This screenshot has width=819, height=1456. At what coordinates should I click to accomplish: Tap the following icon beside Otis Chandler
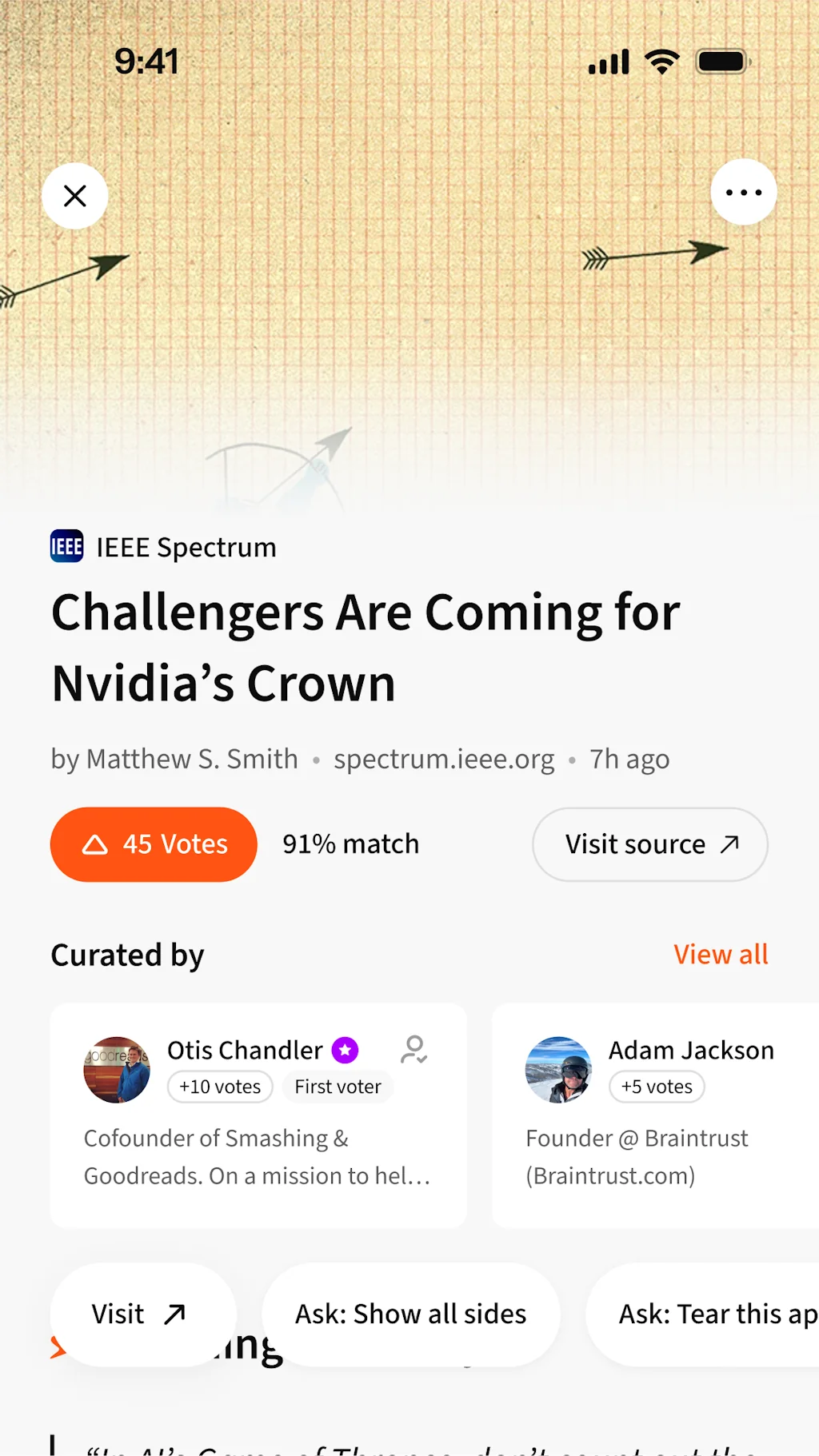(x=413, y=1050)
